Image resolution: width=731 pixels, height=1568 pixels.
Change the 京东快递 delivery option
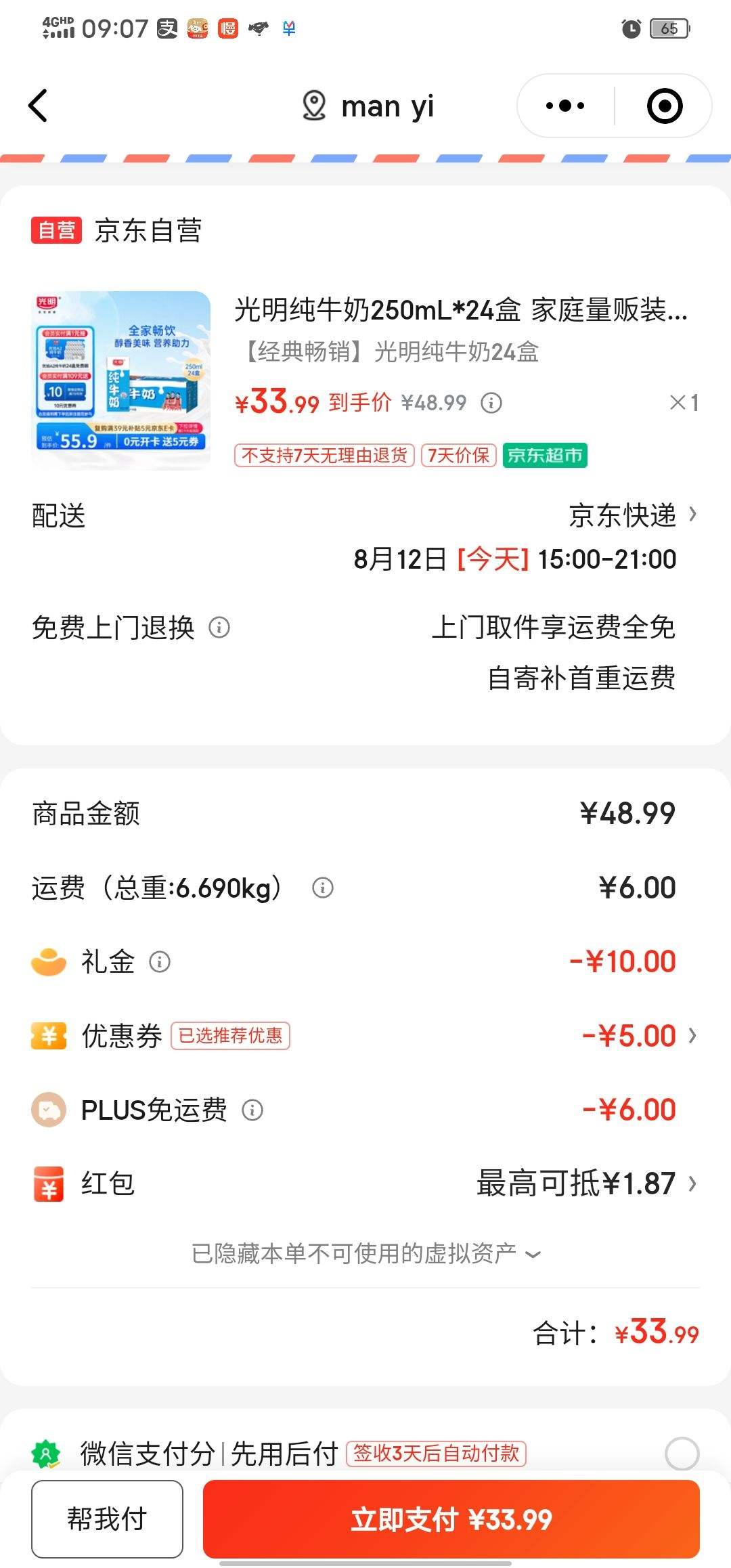point(632,515)
